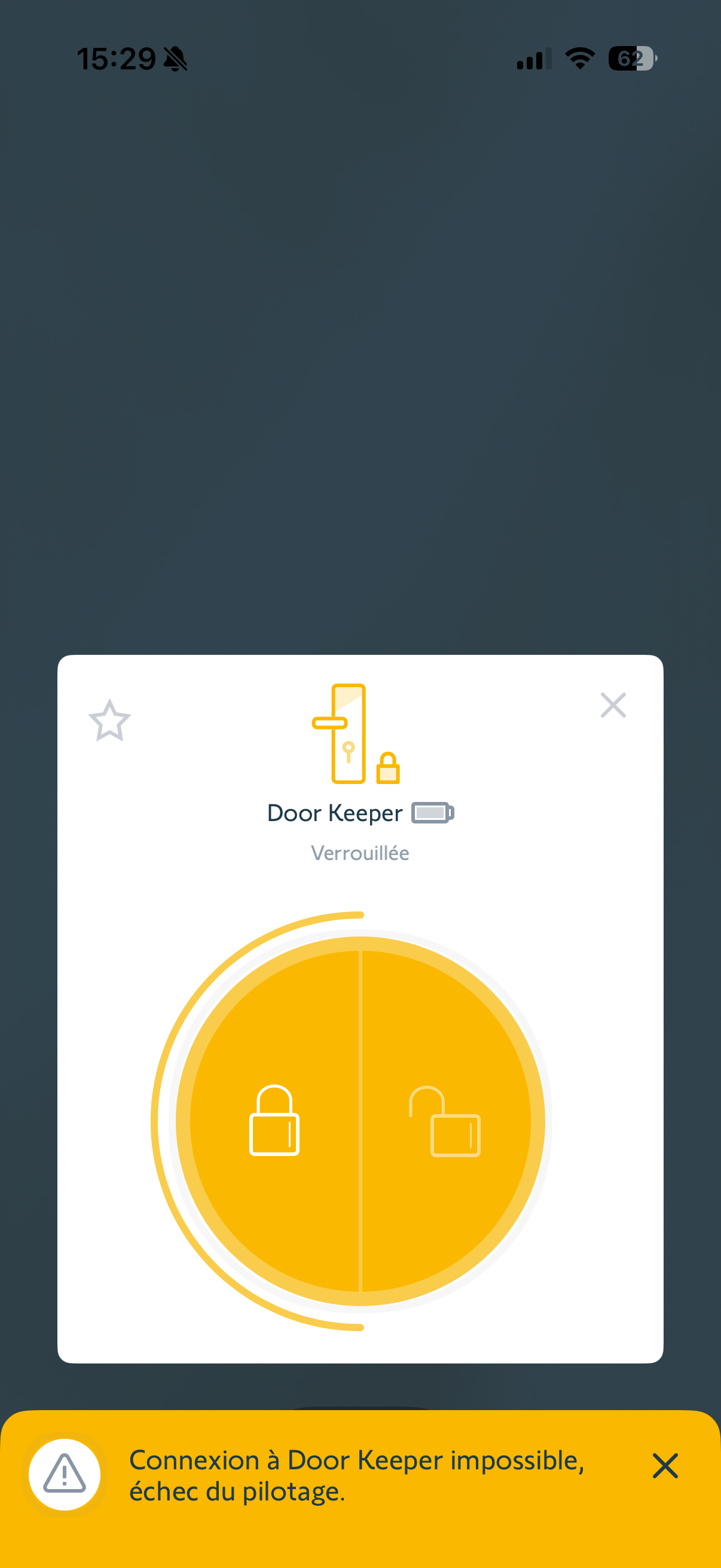Lock the door with the closed padlock
The image size is (721, 1568).
click(274, 1120)
